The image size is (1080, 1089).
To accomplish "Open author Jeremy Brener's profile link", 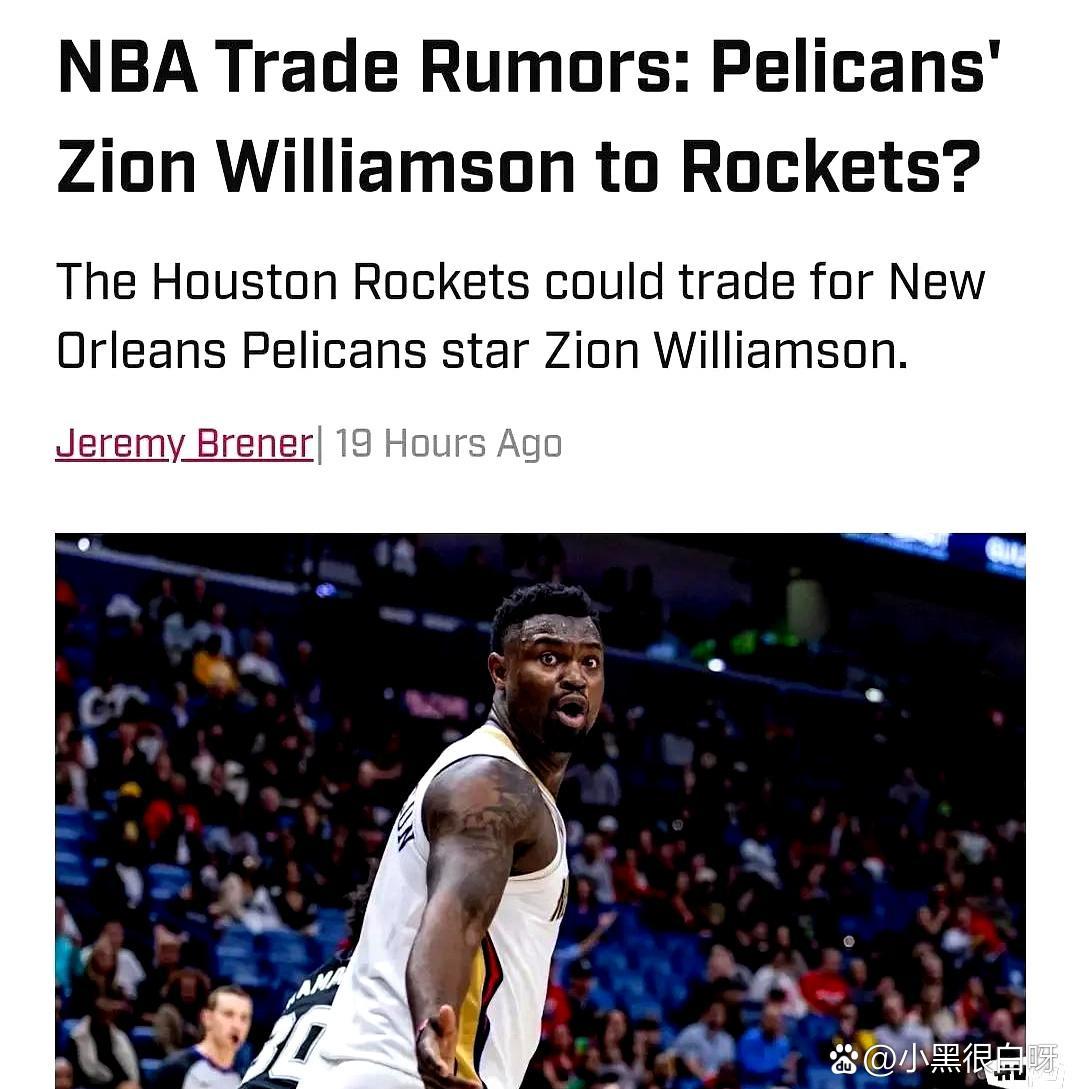I will click(184, 443).
